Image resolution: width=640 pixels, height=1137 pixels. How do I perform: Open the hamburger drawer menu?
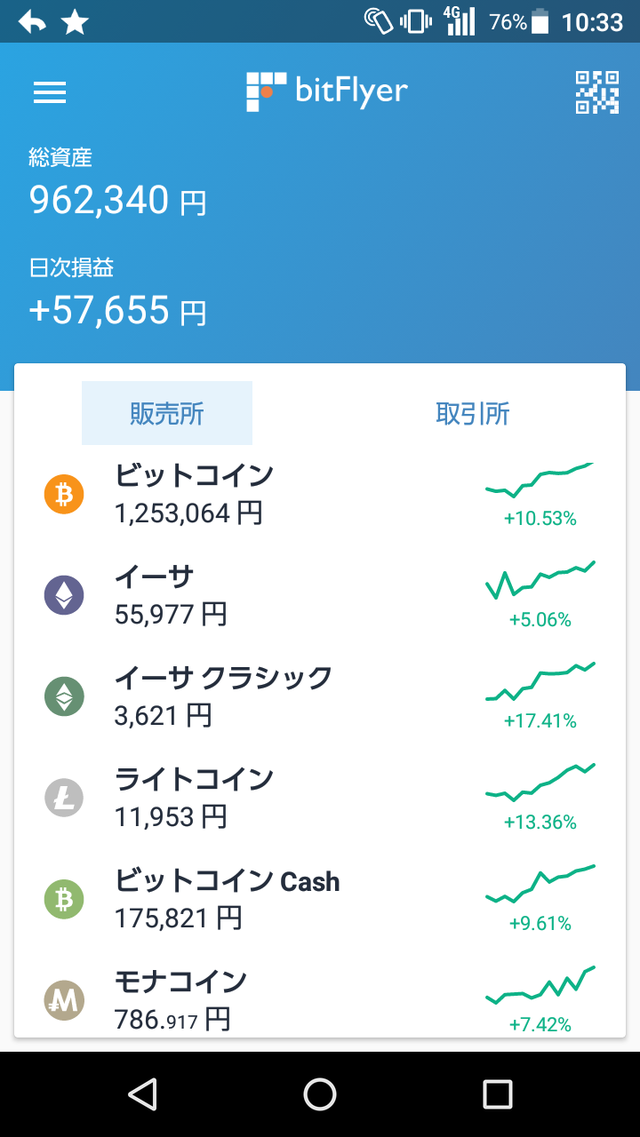pos(50,92)
